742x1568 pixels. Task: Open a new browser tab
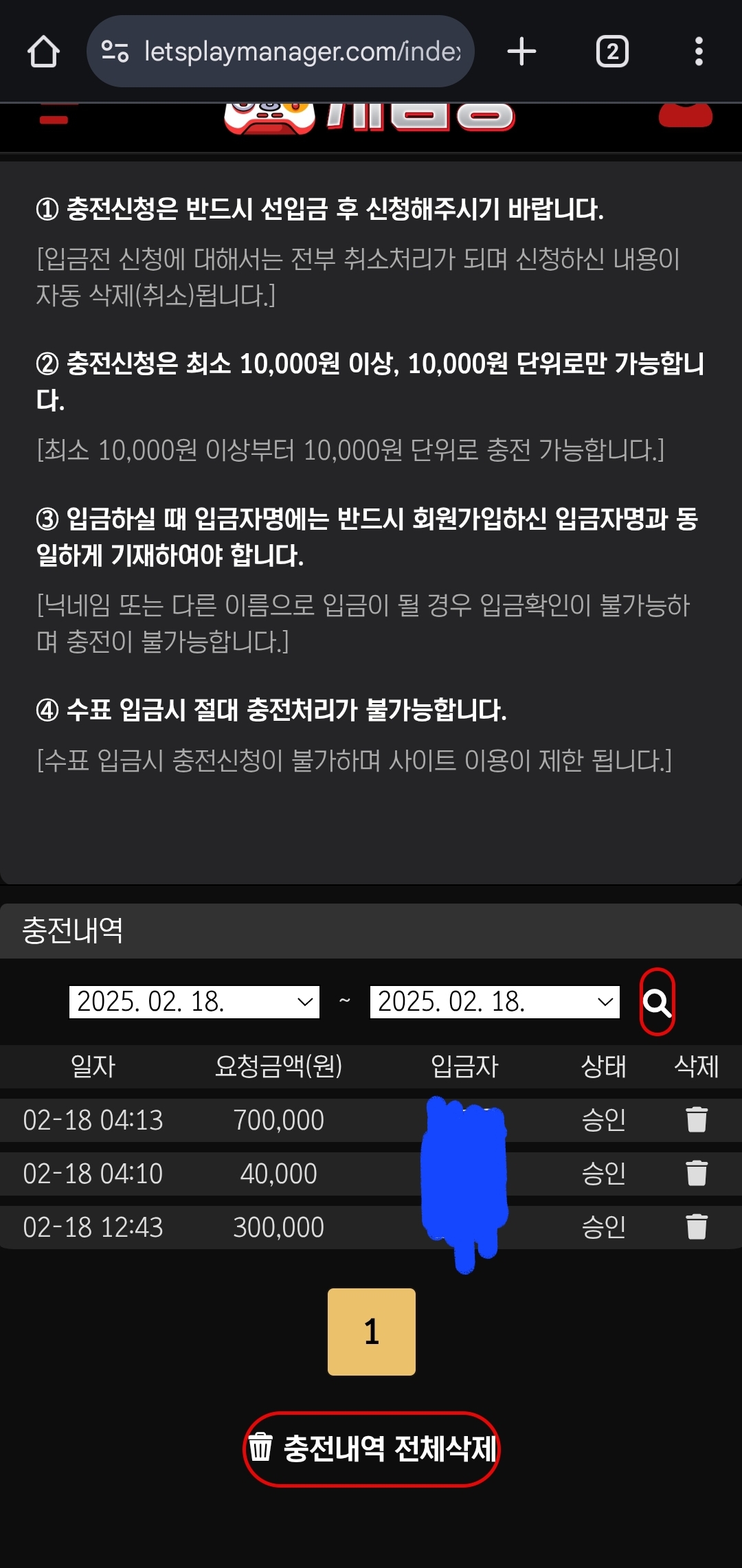point(521,52)
